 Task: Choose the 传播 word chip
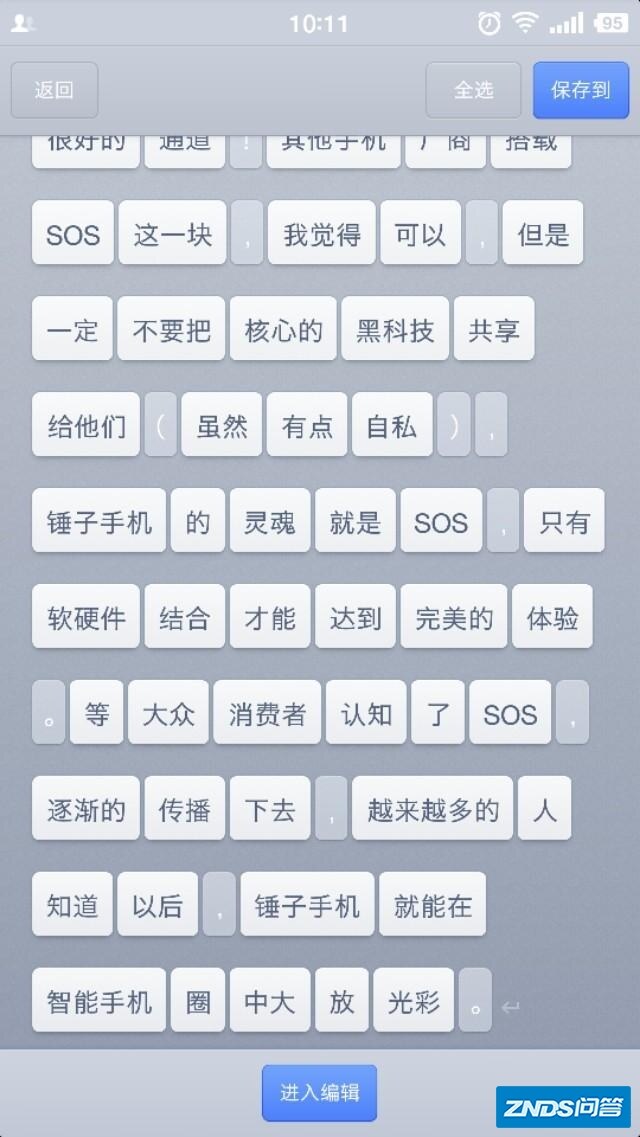[x=185, y=809]
